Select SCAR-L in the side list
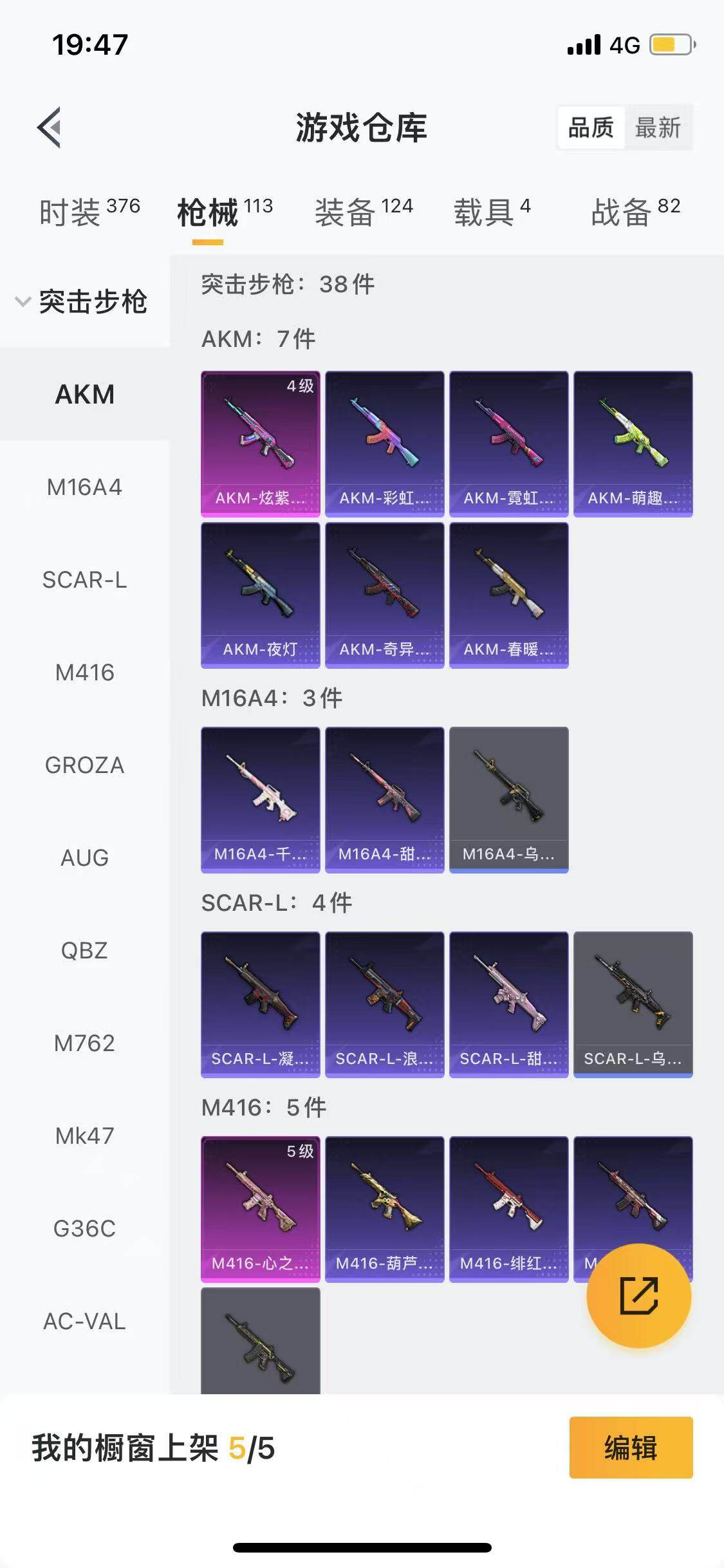This screenshot has height=1568, width=724. tap(84, 580)
